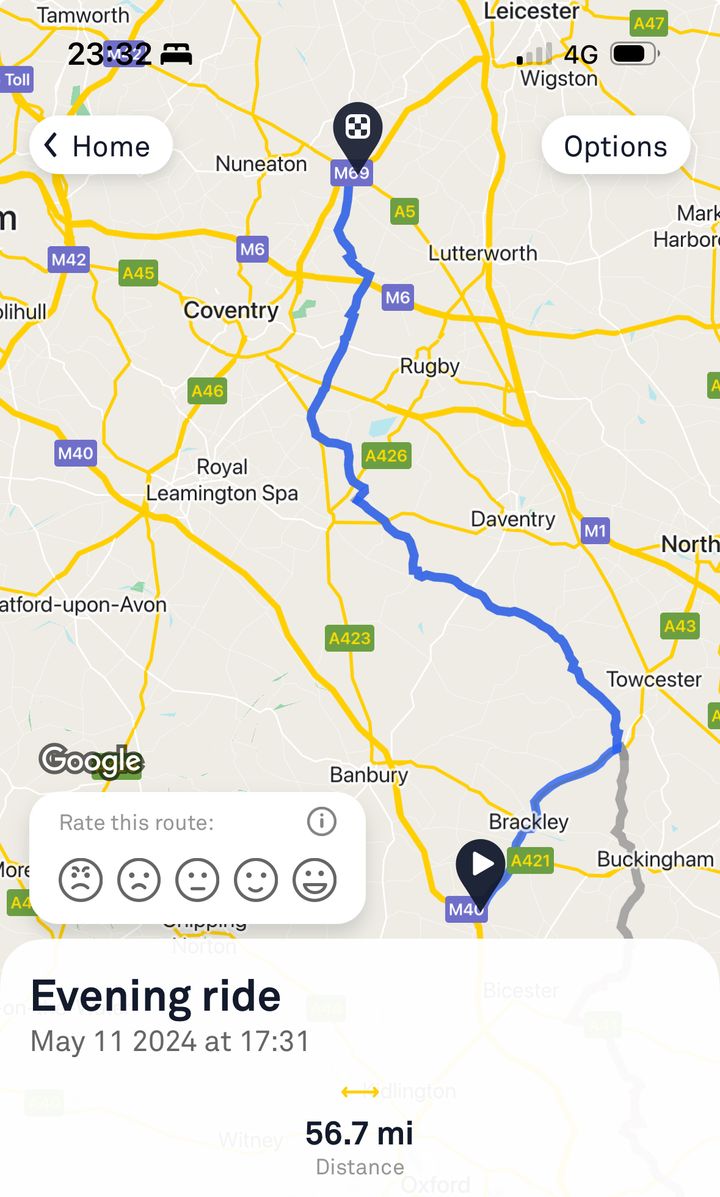This screenshot has width=720, height=1197.
Task: Open the Options menu
Action: pyautogui.click(x=615, y=146)
